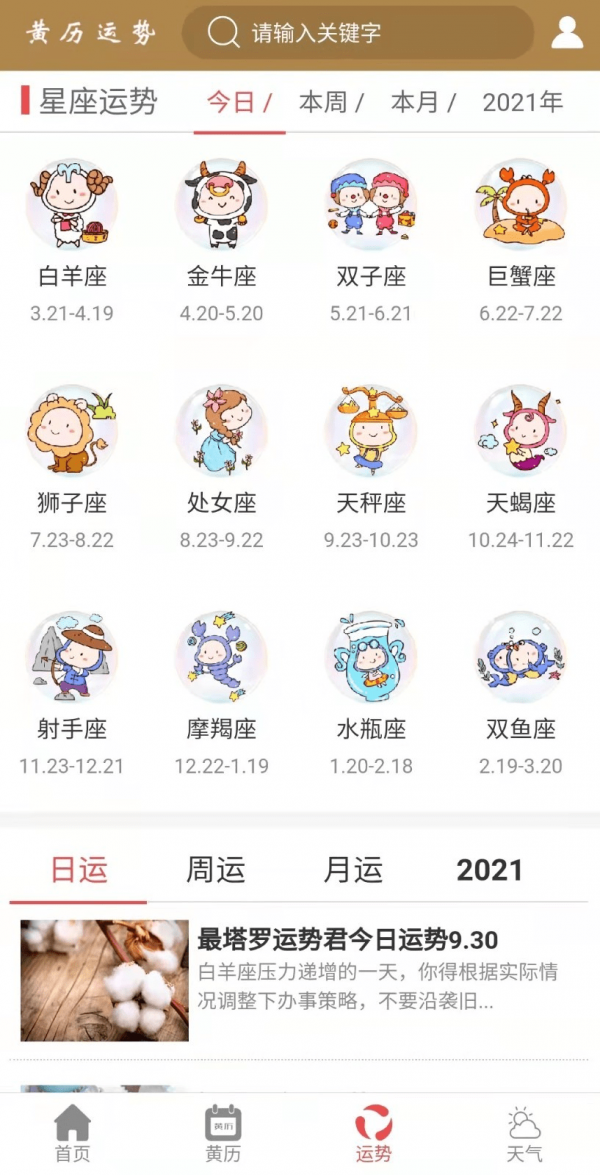Open 天秤座 horoscope
Image resolution: width=600 pixels, height=1175 pixels.
coord(372,467)
